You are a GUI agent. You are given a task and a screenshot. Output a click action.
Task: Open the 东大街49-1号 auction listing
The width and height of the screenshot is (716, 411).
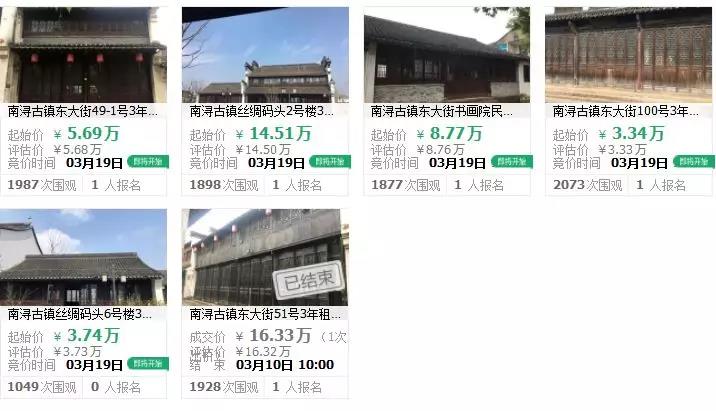84,111
